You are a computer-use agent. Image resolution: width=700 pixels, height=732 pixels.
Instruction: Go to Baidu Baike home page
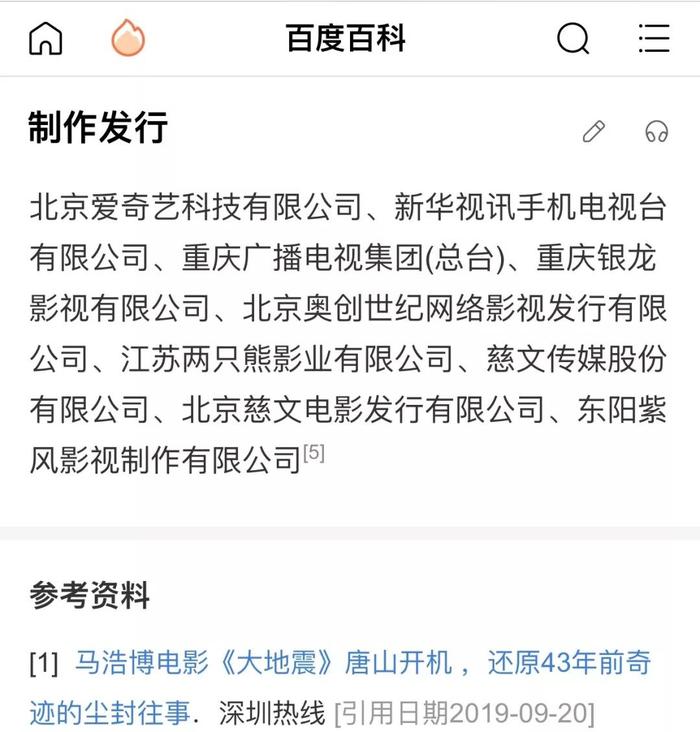click(x=45, y=38)
